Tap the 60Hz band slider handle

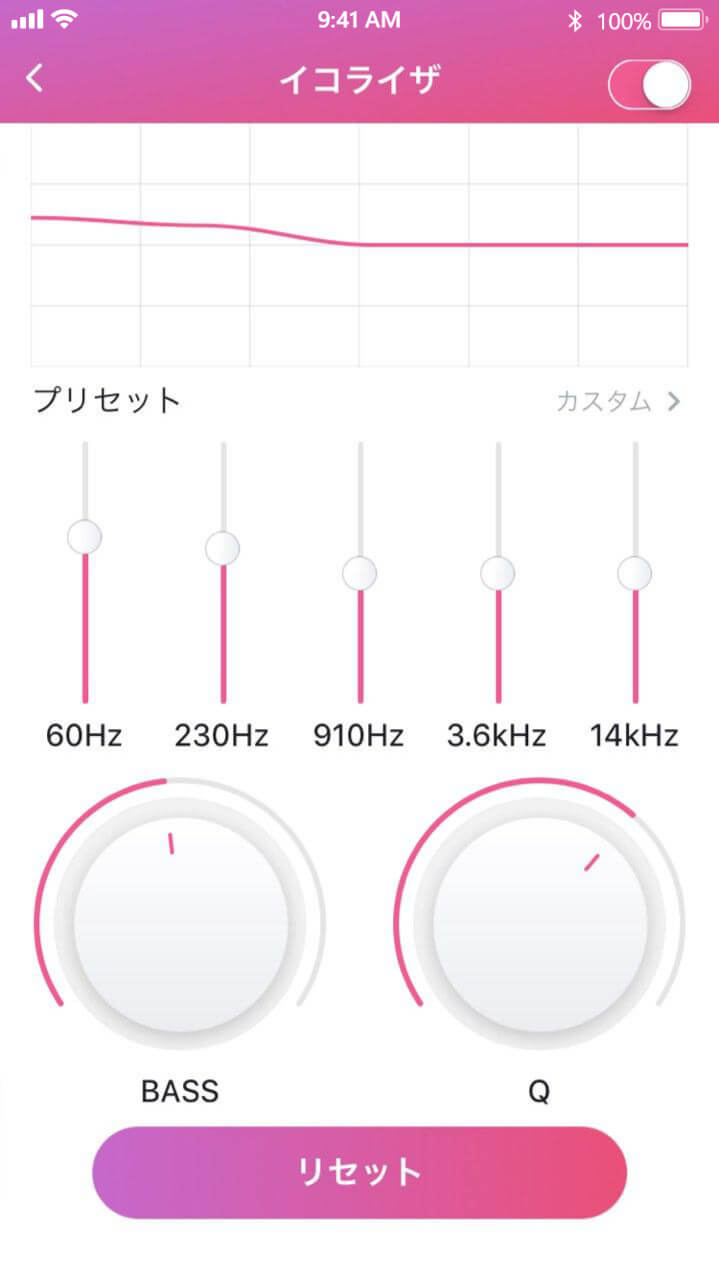(85, 537)
